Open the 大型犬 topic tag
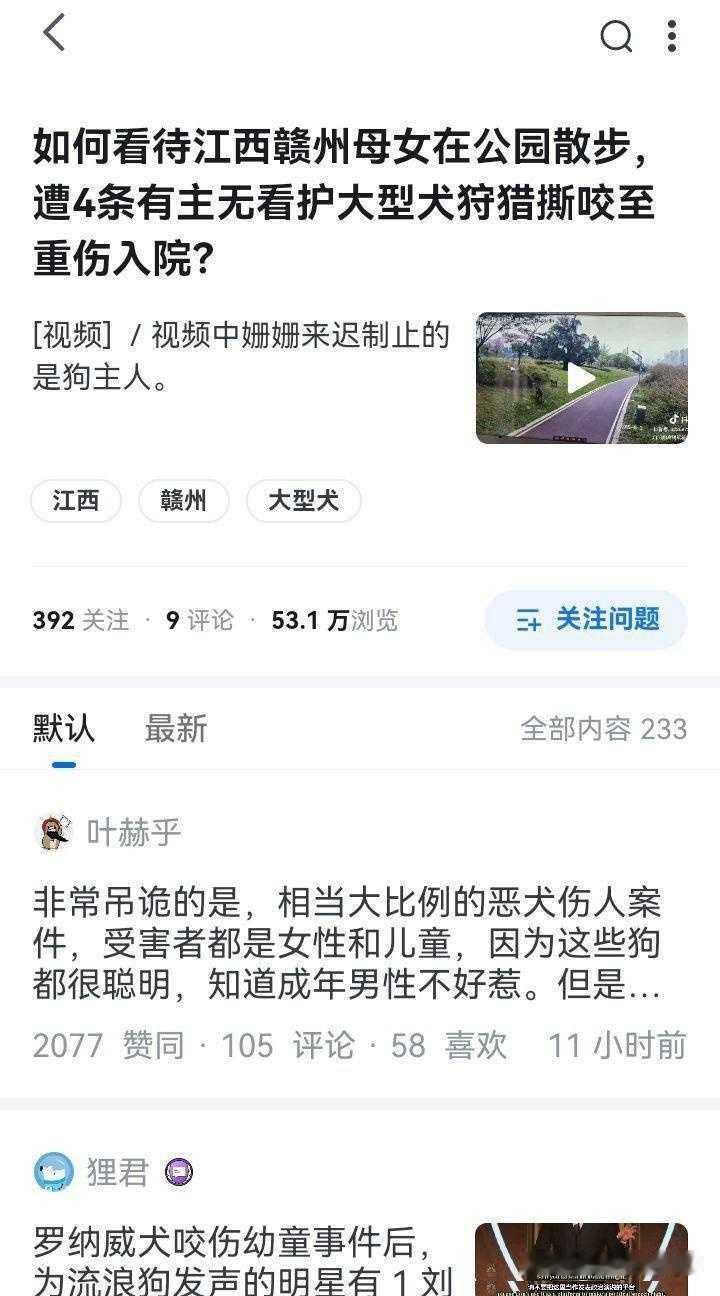720x1296 pixels. (x=304, y=501)
